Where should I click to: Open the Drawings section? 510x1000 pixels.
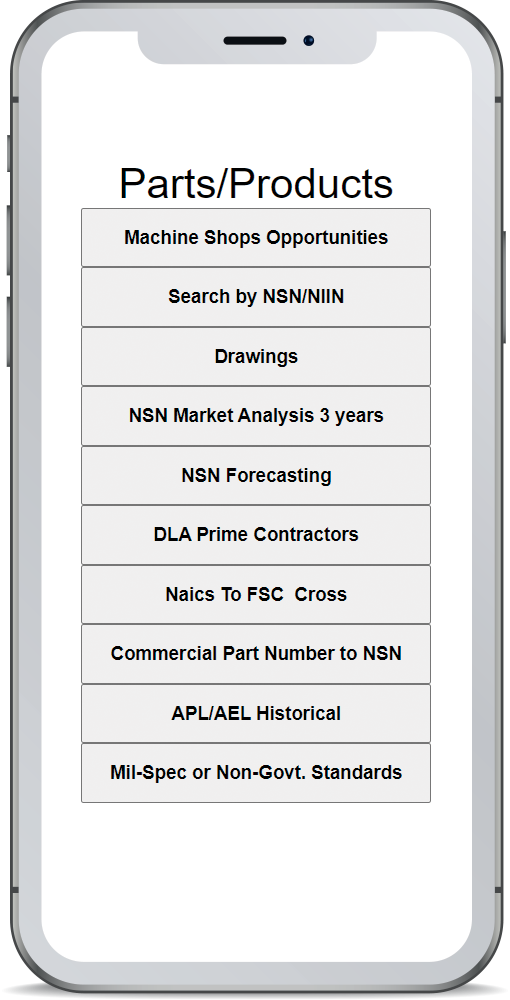pos(256,356)
